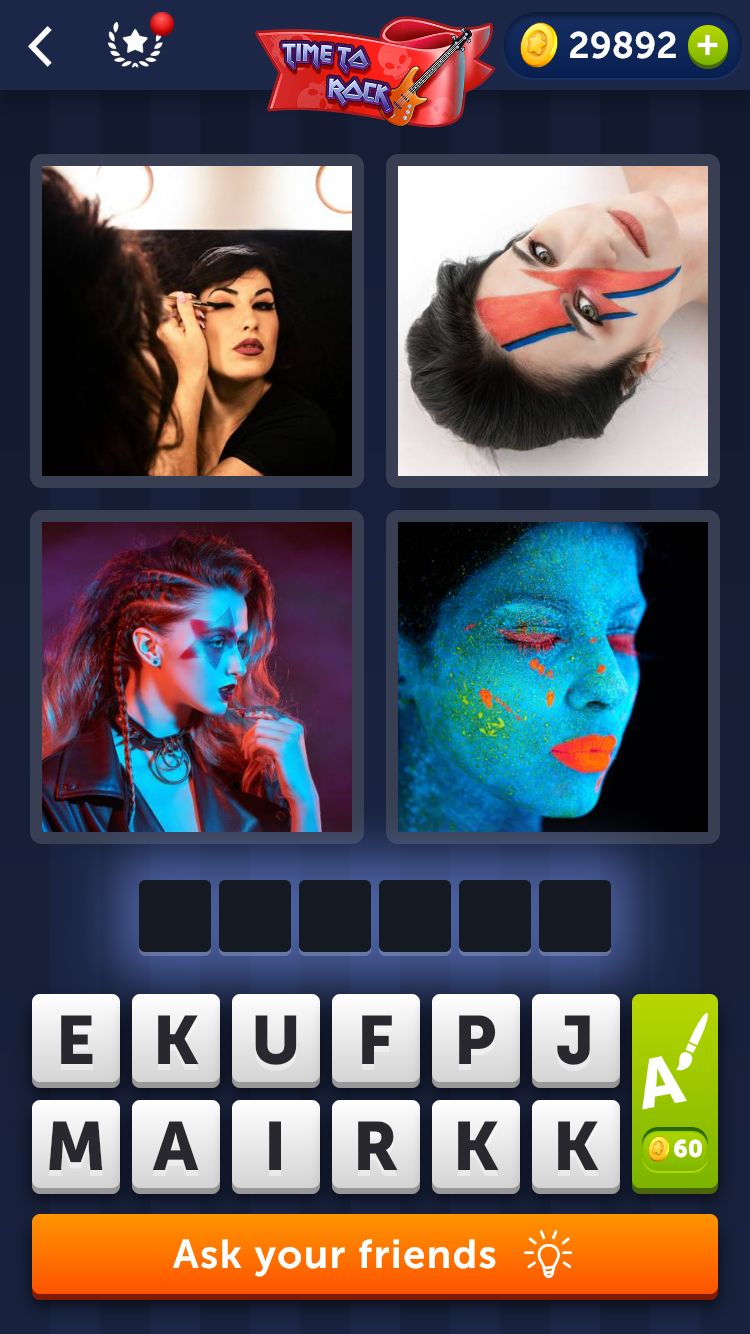Viewport: 750px width, 1334px height.
Task: Tap Ask your friends button
Action: (x=375, y=1255)
